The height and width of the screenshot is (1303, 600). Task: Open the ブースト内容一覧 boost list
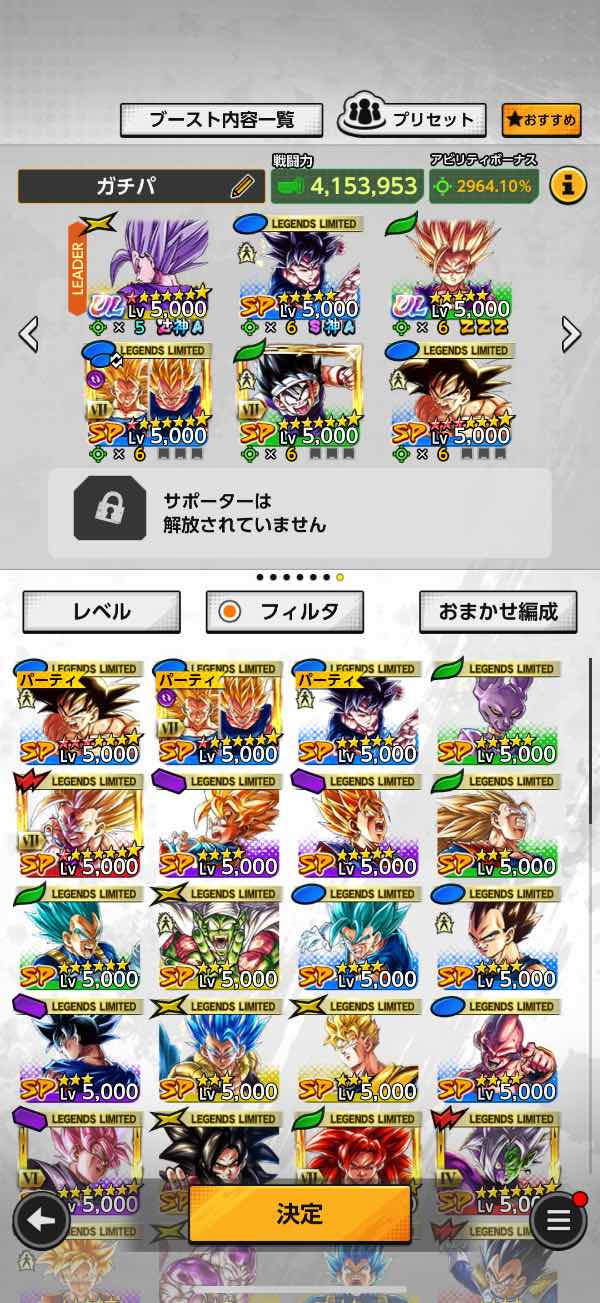coord(221,120)
